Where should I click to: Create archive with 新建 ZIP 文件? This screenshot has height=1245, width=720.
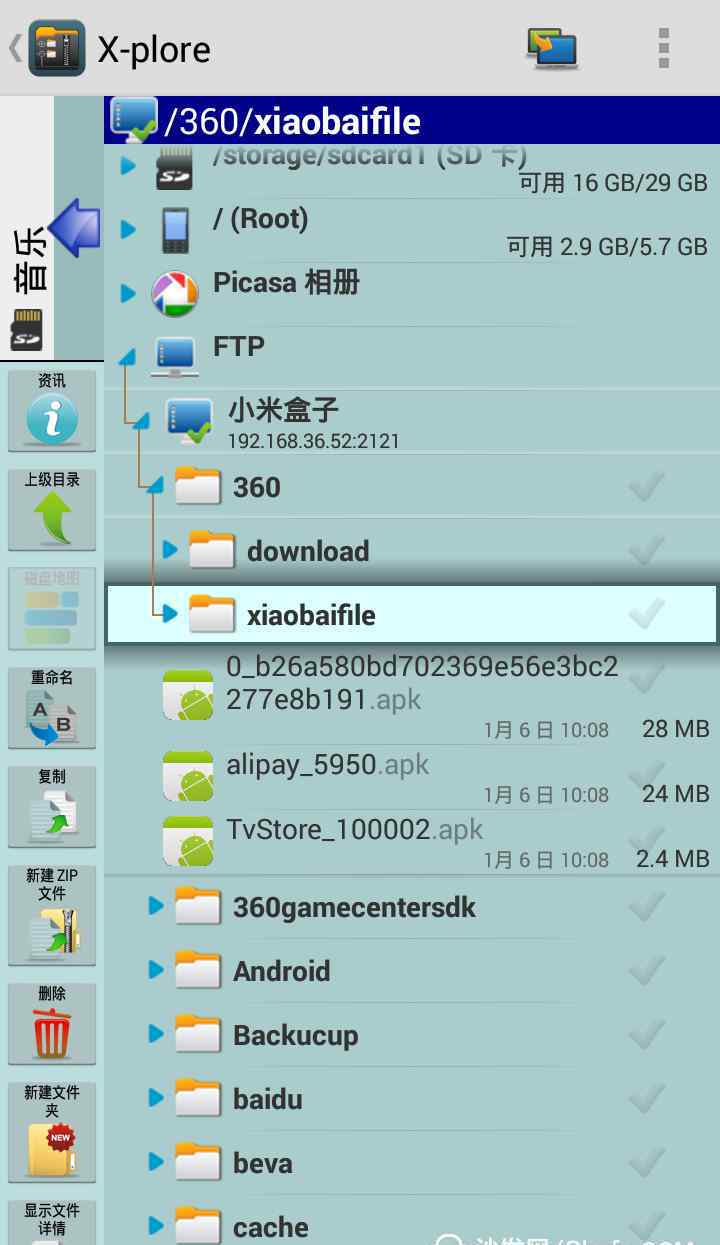52,914
